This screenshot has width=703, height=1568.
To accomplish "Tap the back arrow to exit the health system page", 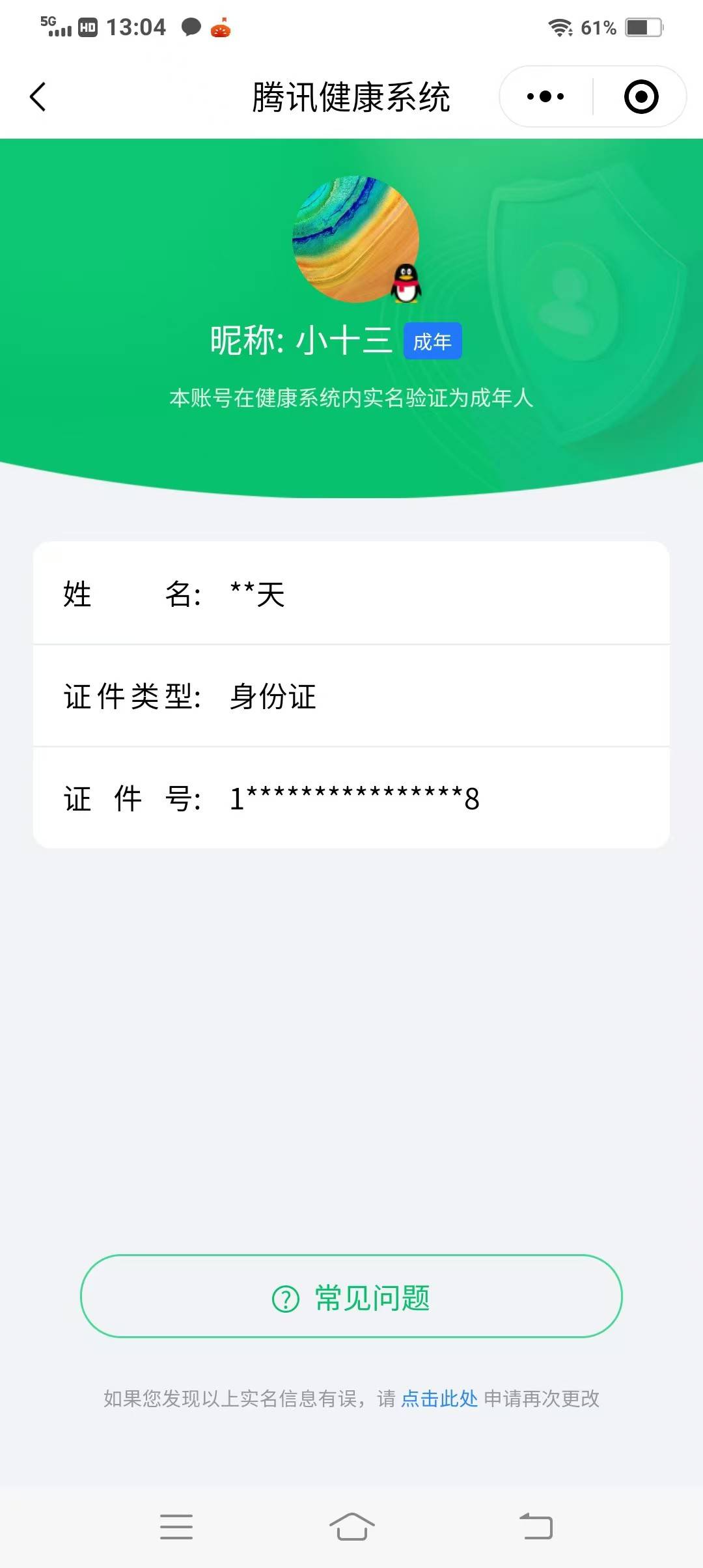I will [x=37, y=96].
